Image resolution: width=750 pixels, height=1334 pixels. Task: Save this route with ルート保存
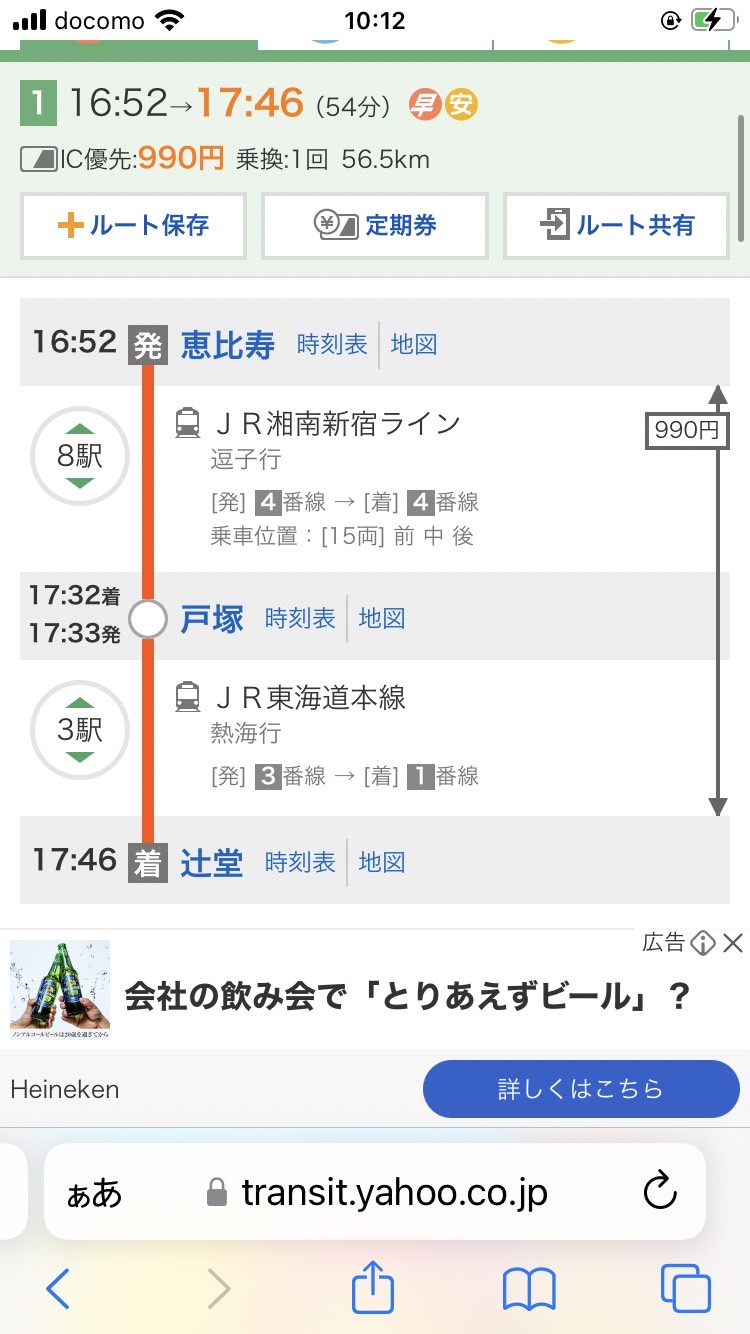[133, 226]
